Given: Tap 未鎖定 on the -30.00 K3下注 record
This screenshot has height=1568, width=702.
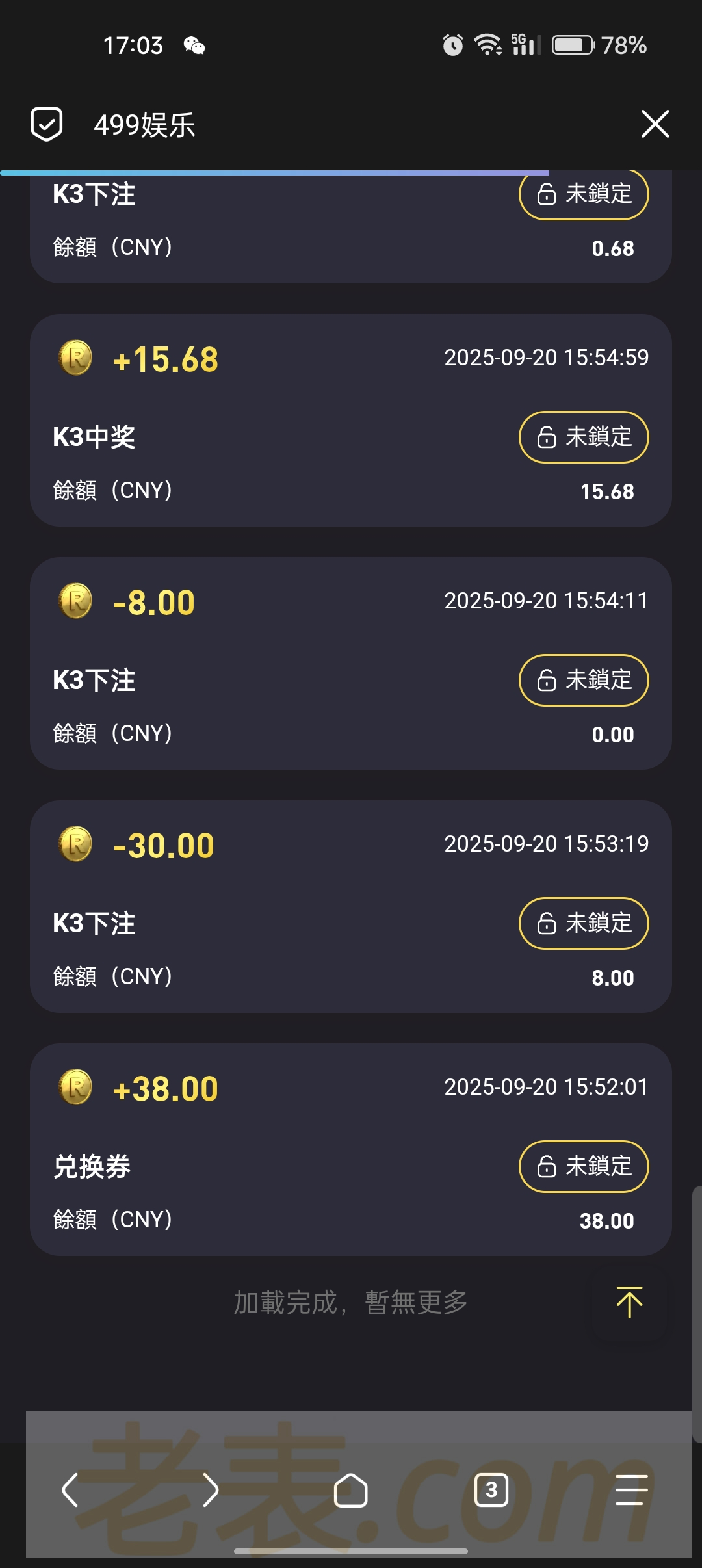Looking at the screenshot, I should pos(584,923).
